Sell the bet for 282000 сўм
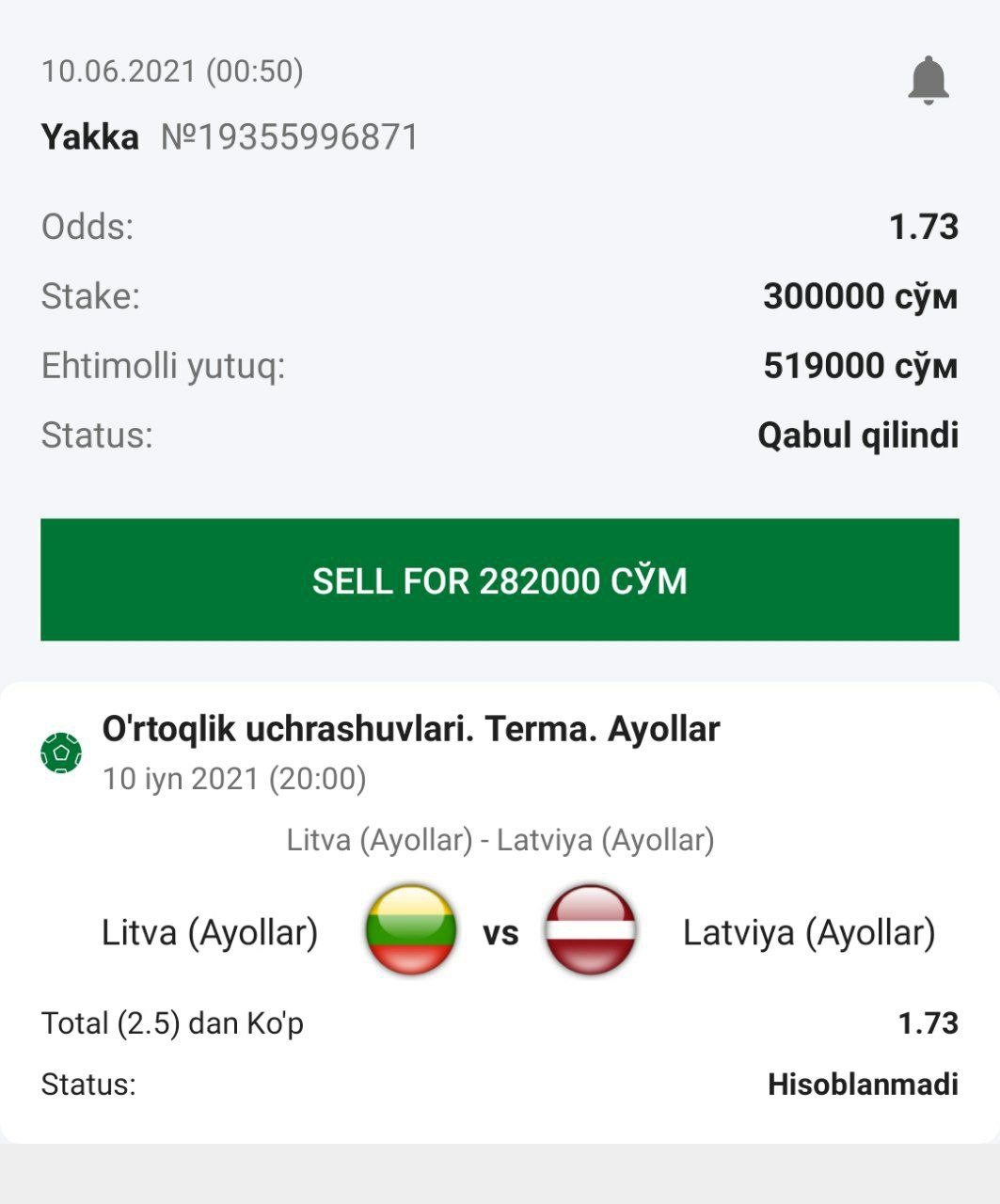 click(x=500, y=580)
